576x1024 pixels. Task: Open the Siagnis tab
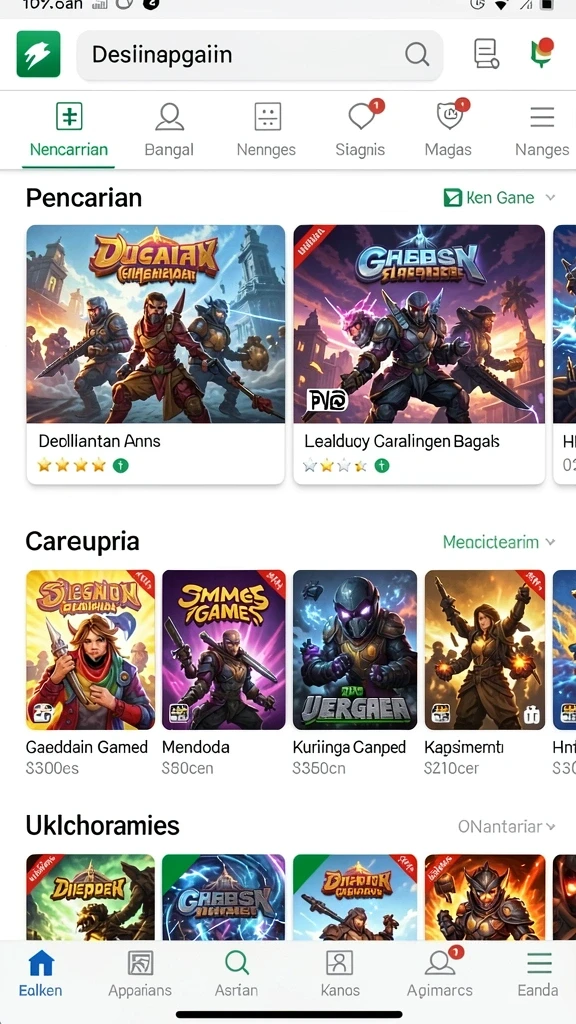[x=361, y=130]
